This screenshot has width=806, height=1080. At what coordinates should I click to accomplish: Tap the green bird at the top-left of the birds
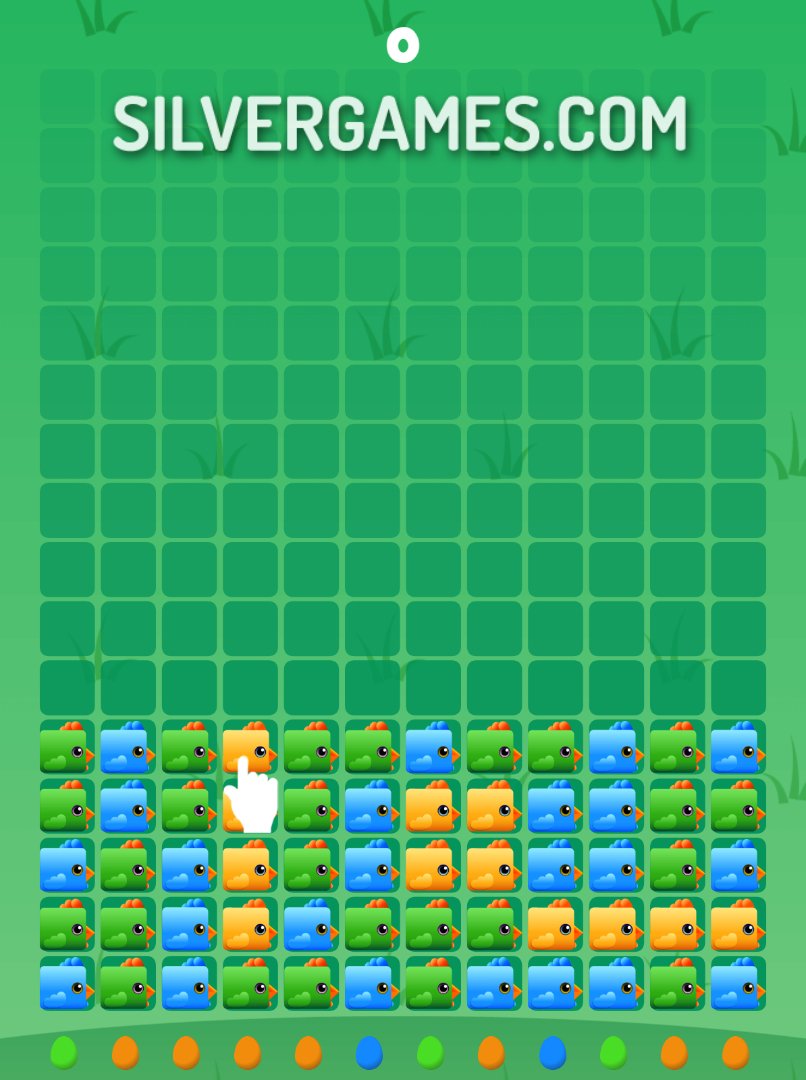67,748
